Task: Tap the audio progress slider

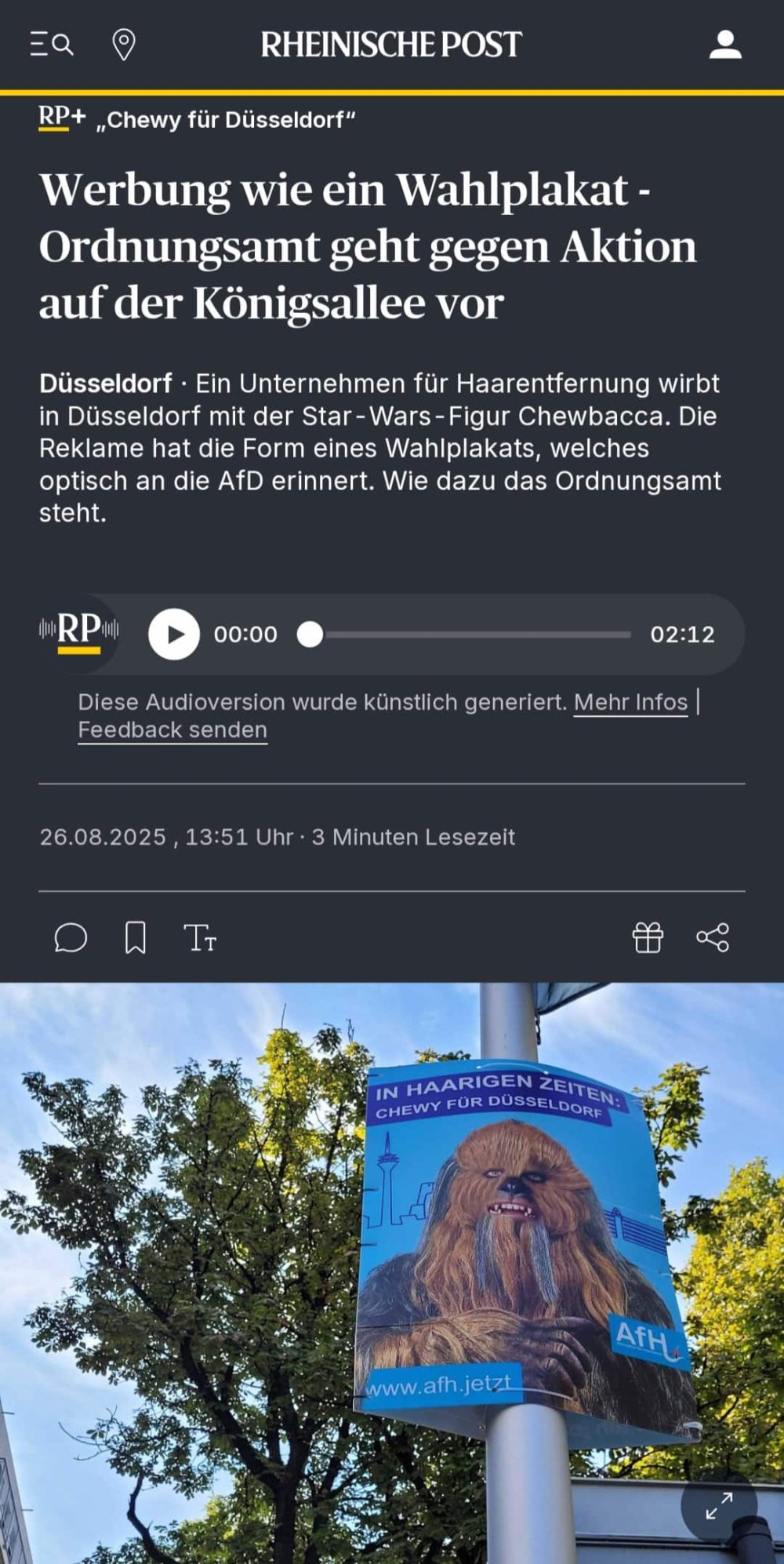Action: [464, 634]
